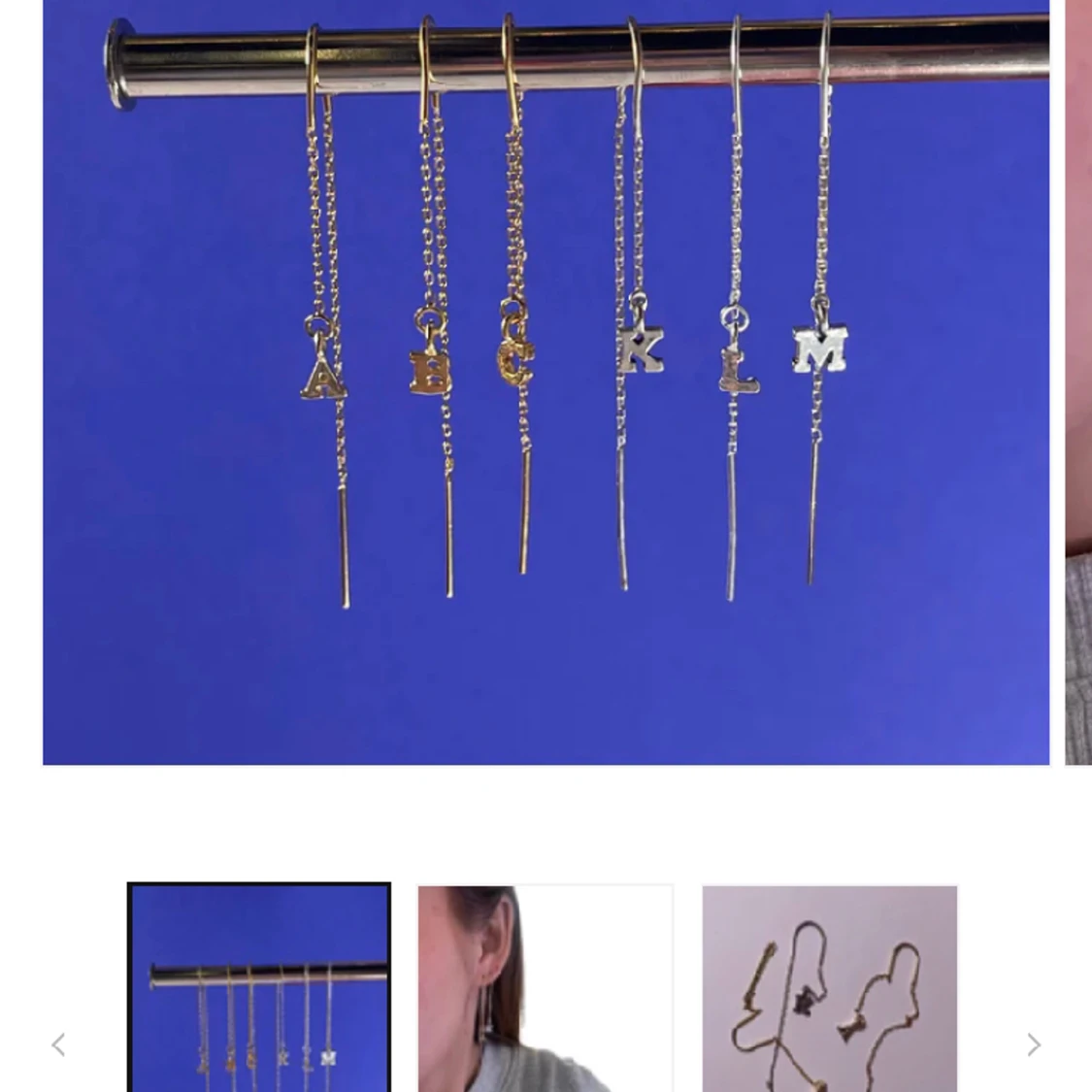Show the previous gallery thumbnails
The width and height of the screenshot is (1092, 1092).
pyautogui.click(x=58, y=1044)
